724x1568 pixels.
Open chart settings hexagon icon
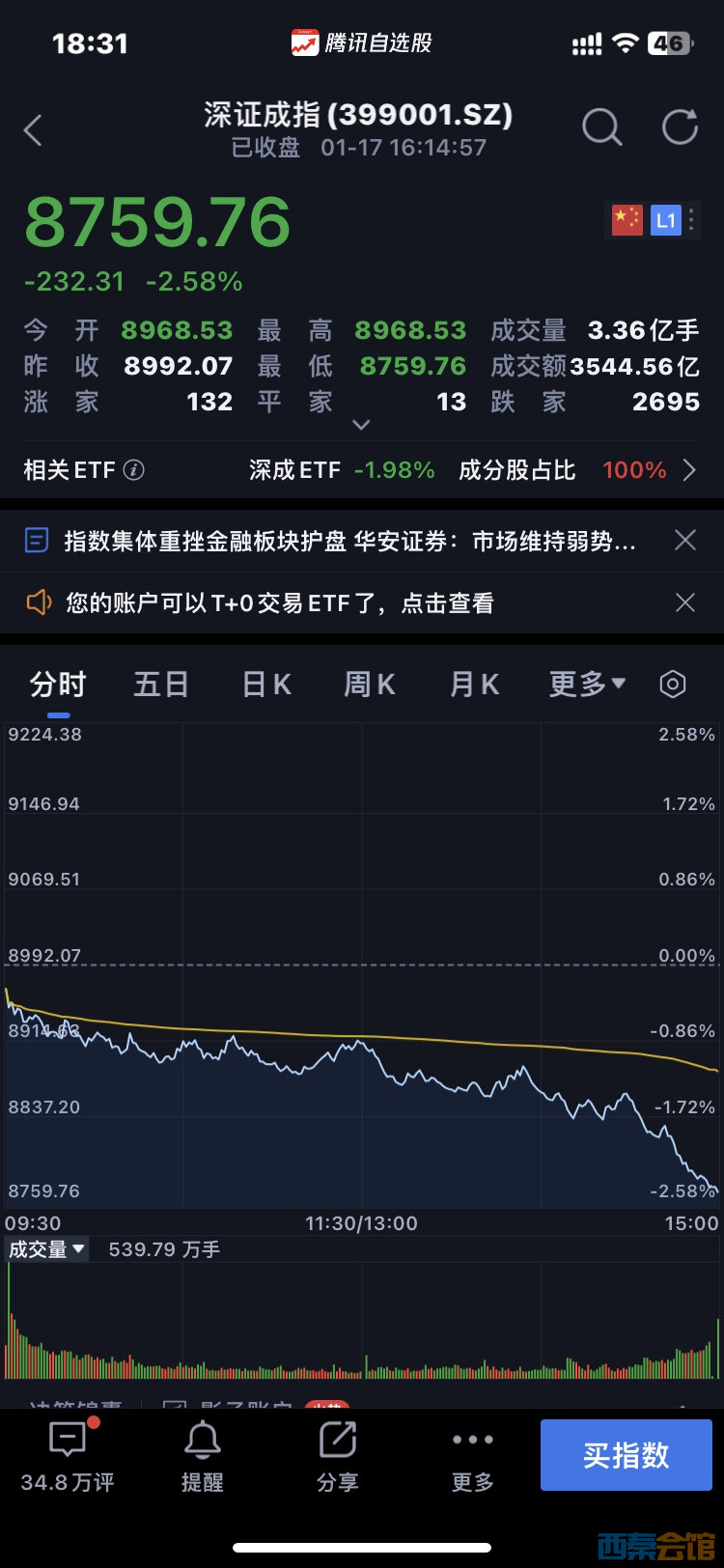673,685
